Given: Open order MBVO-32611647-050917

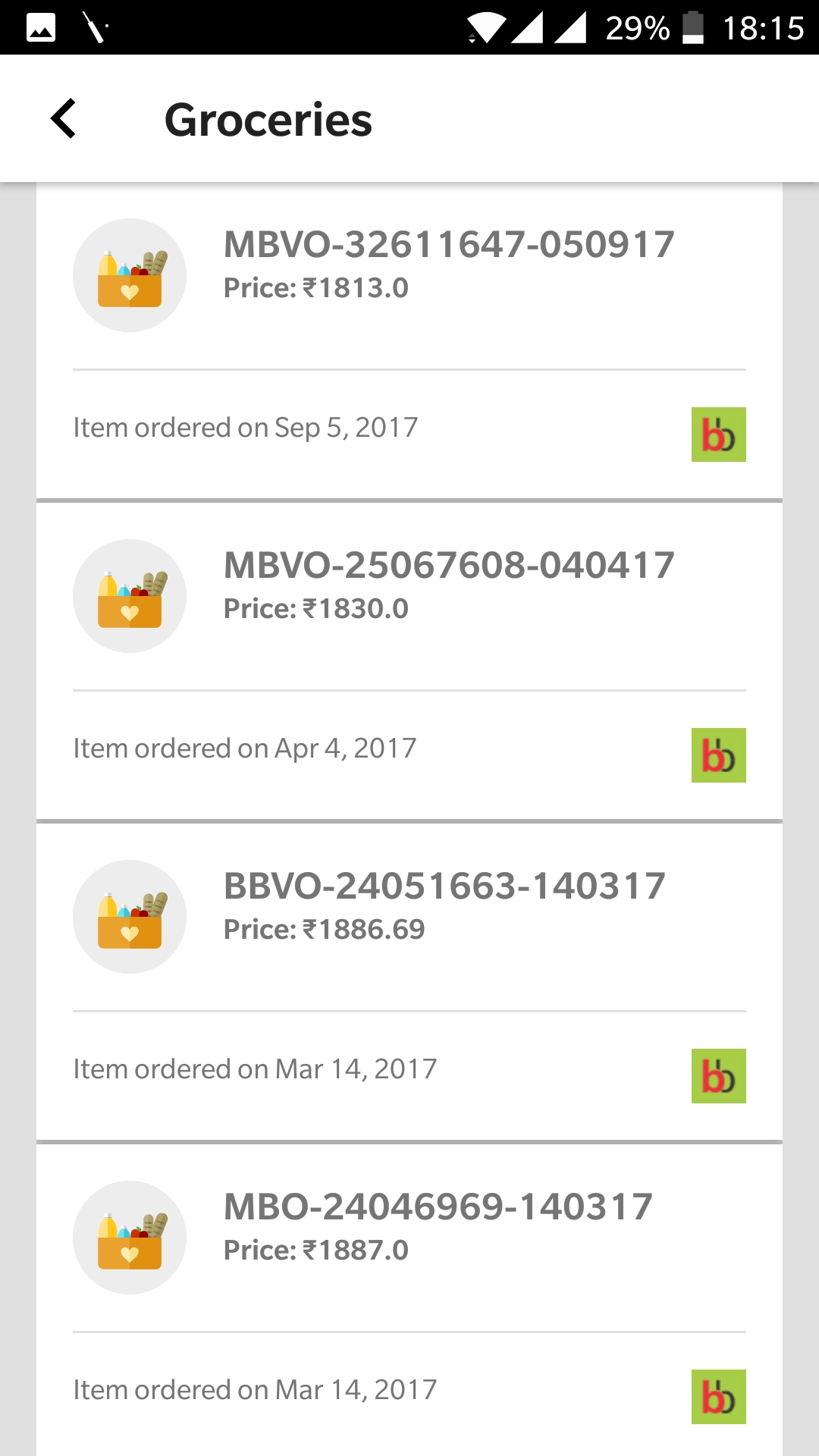Looking at the screenshot, I should coord(409,340).
